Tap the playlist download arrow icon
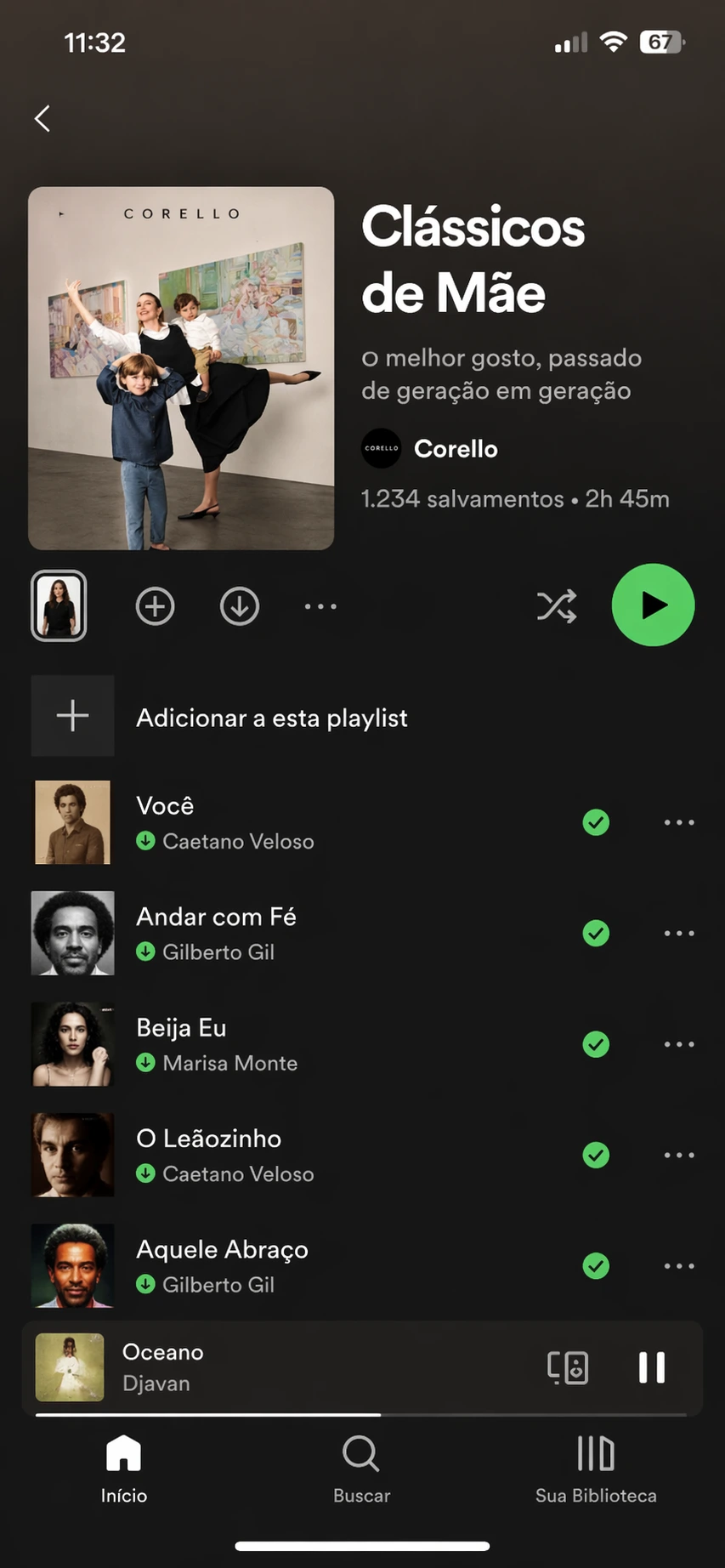725x1568 pixels. coord(240,606)
